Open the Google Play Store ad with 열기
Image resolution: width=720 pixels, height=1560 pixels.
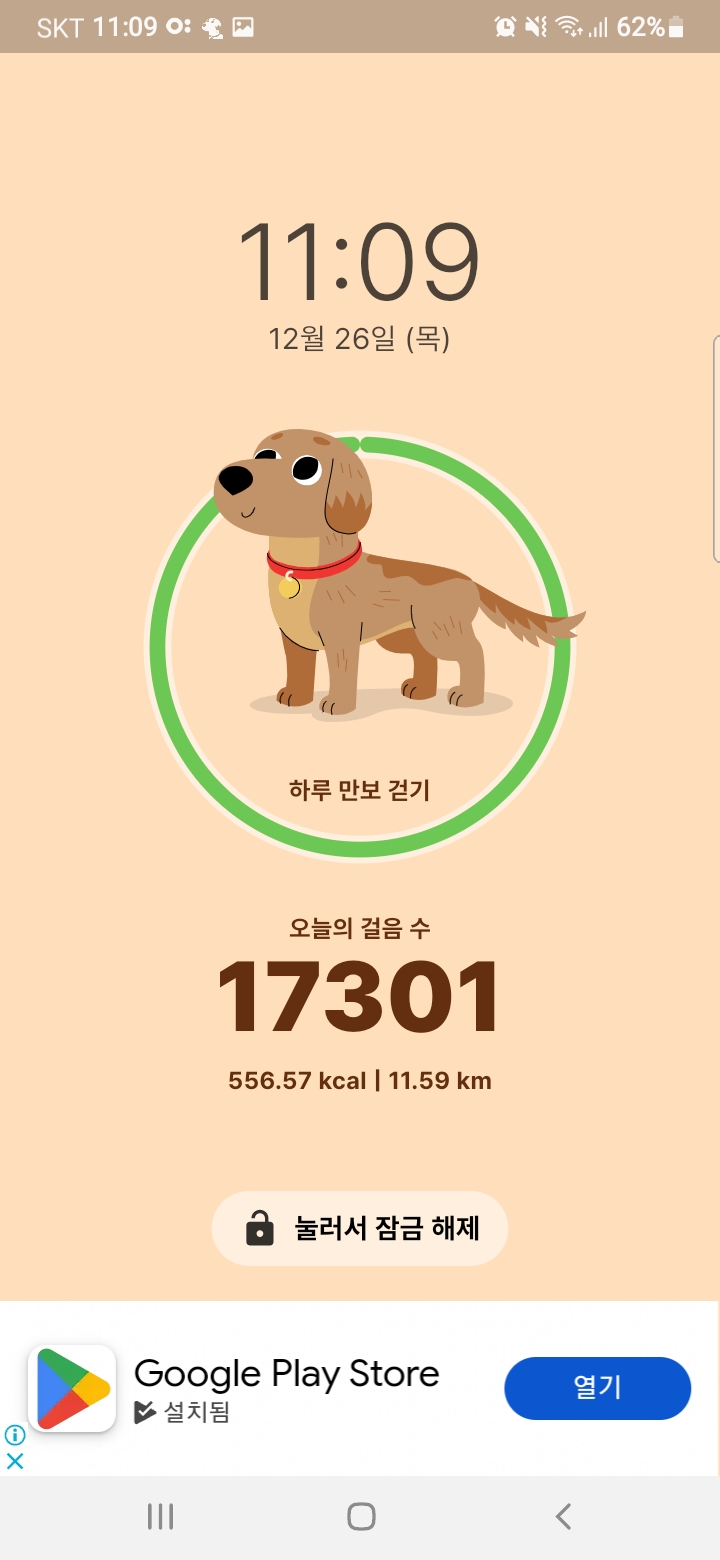pyautogui.click(x=597, y=1388)
